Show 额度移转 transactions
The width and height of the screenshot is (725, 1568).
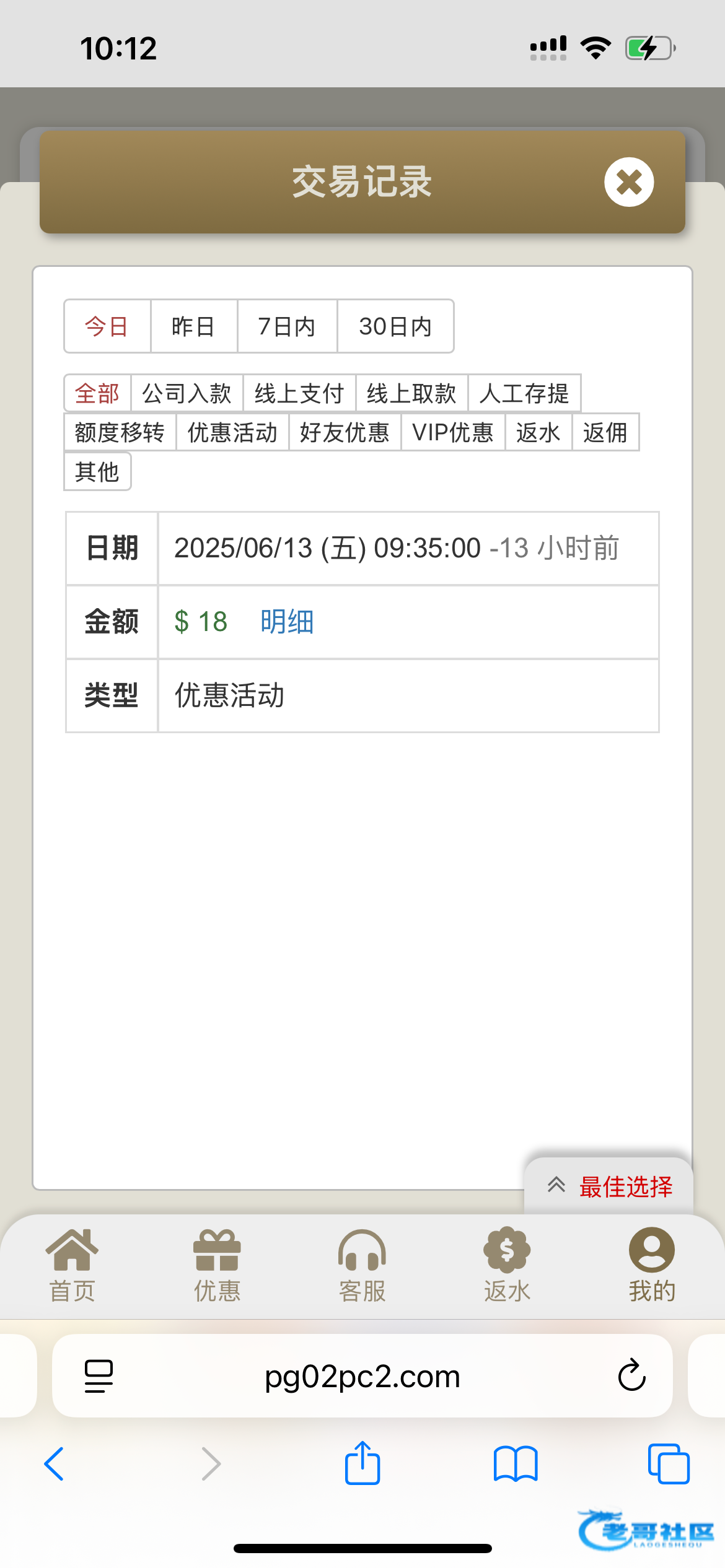pos(120,432)
